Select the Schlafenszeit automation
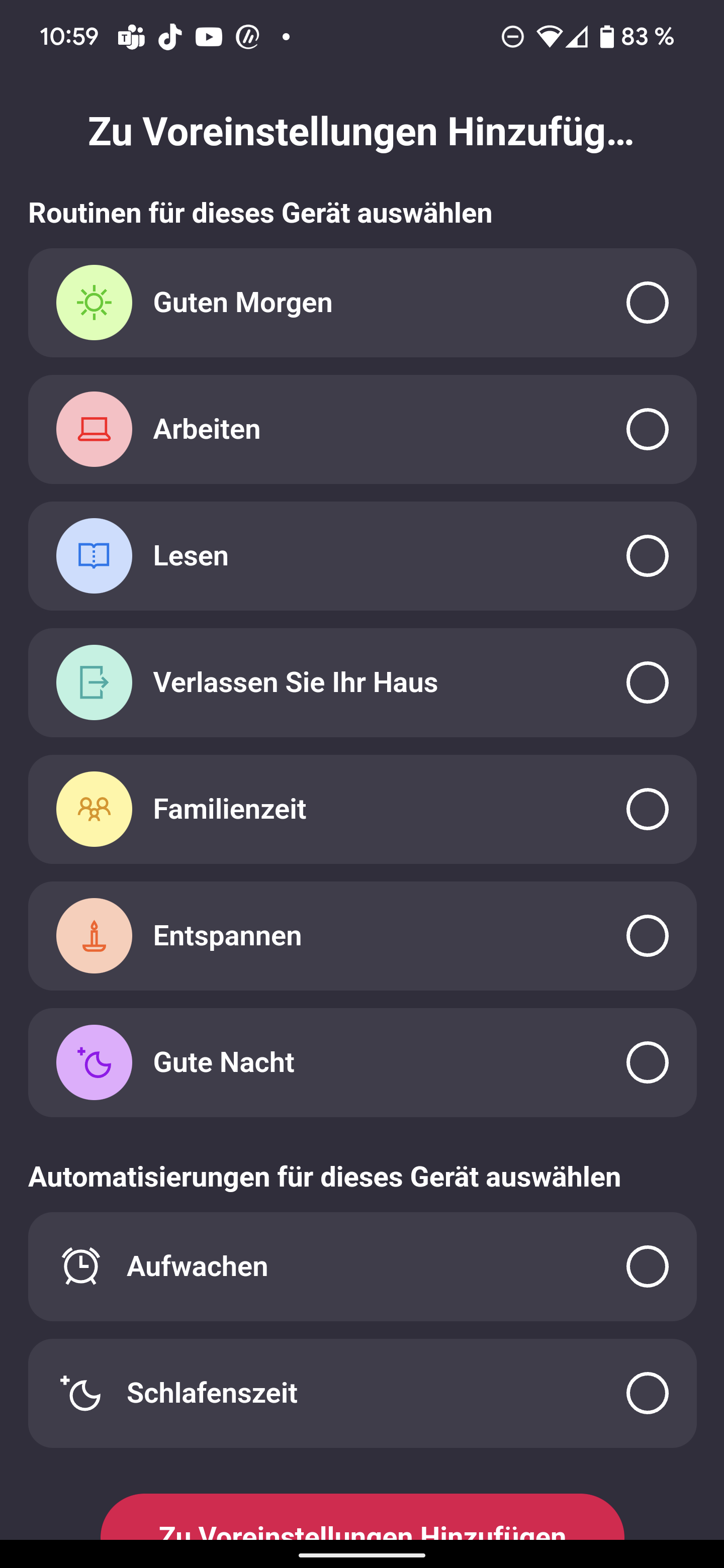 point(647,1393)
